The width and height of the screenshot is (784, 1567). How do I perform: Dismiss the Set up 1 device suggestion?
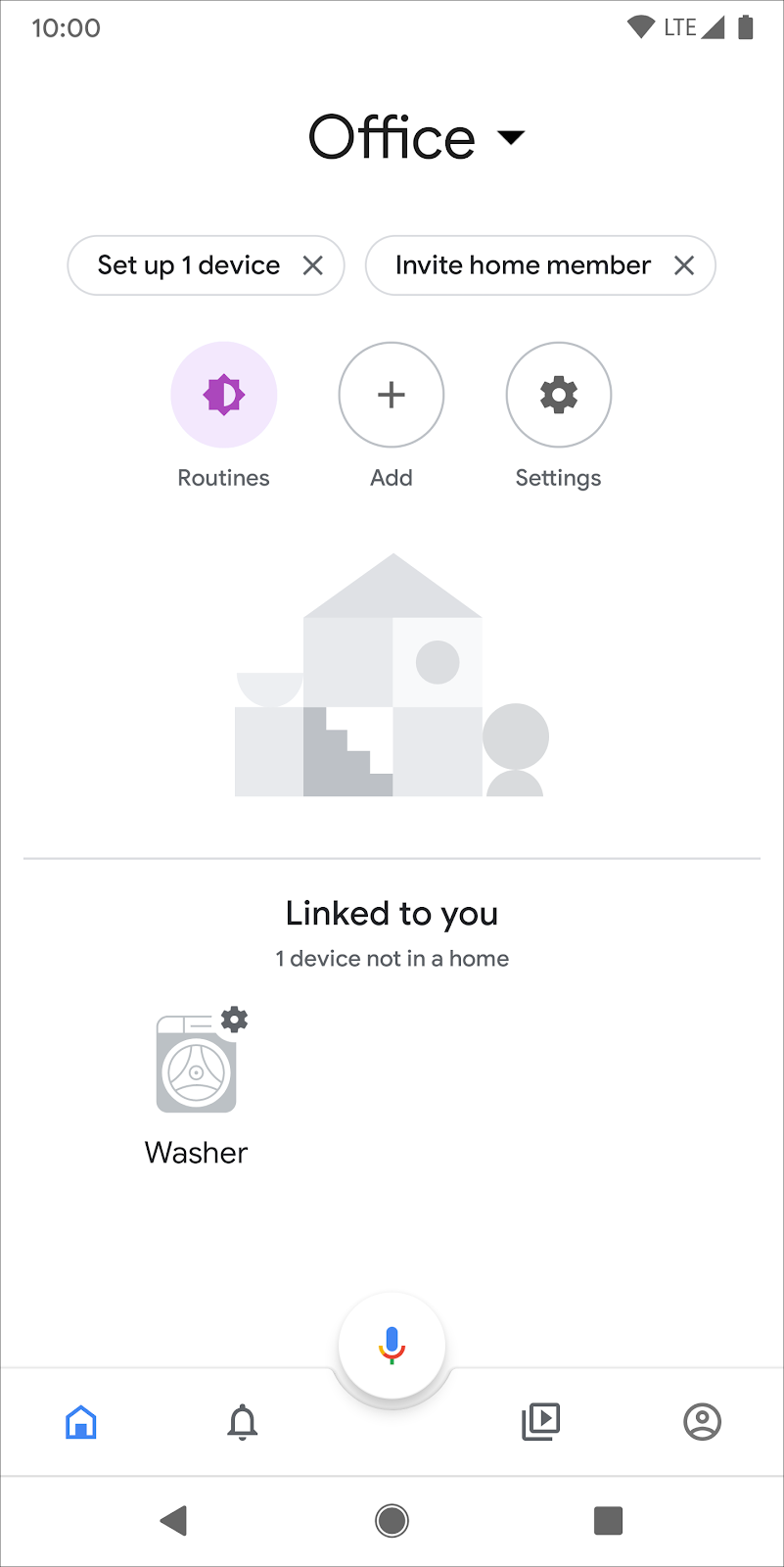[x=312, y=264]
